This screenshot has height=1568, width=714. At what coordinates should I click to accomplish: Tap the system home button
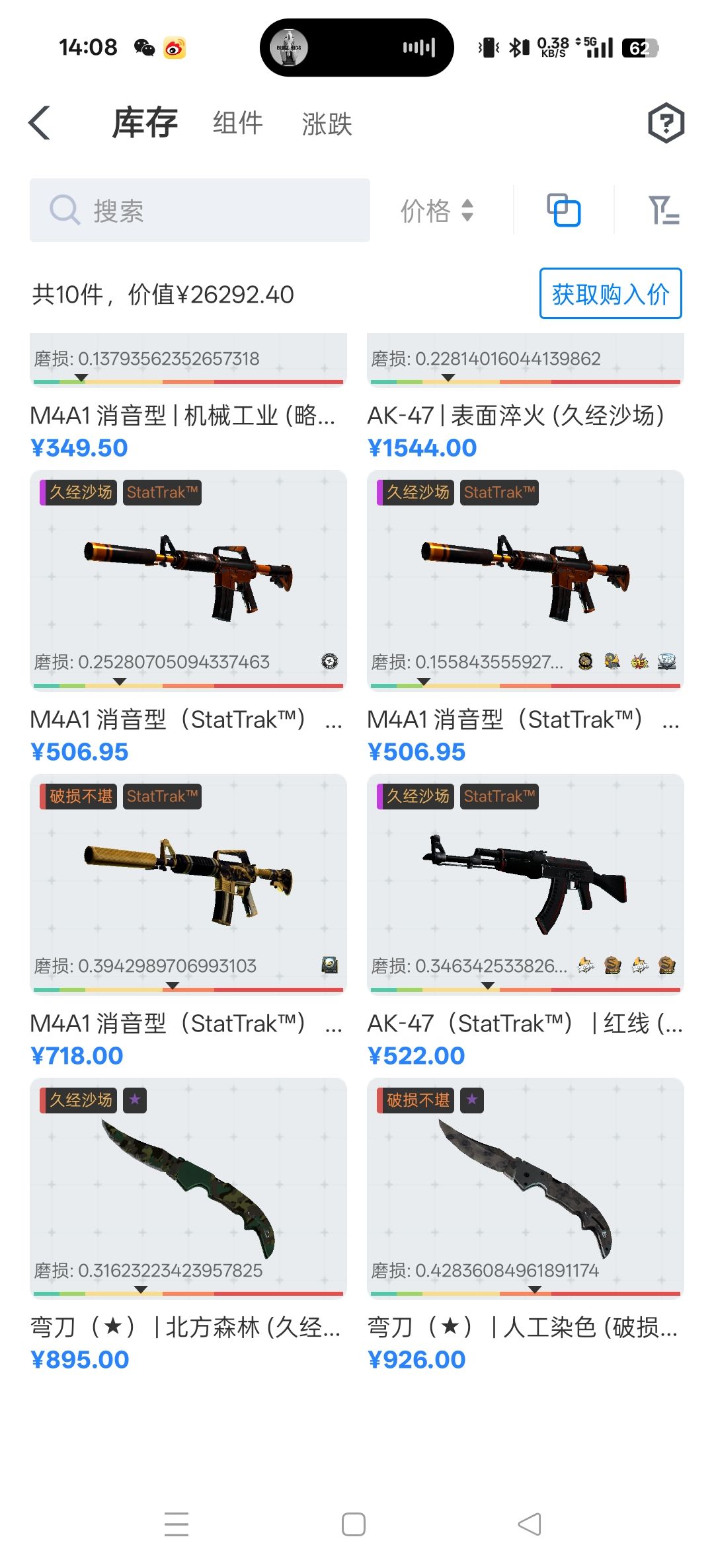point(354,1524)
